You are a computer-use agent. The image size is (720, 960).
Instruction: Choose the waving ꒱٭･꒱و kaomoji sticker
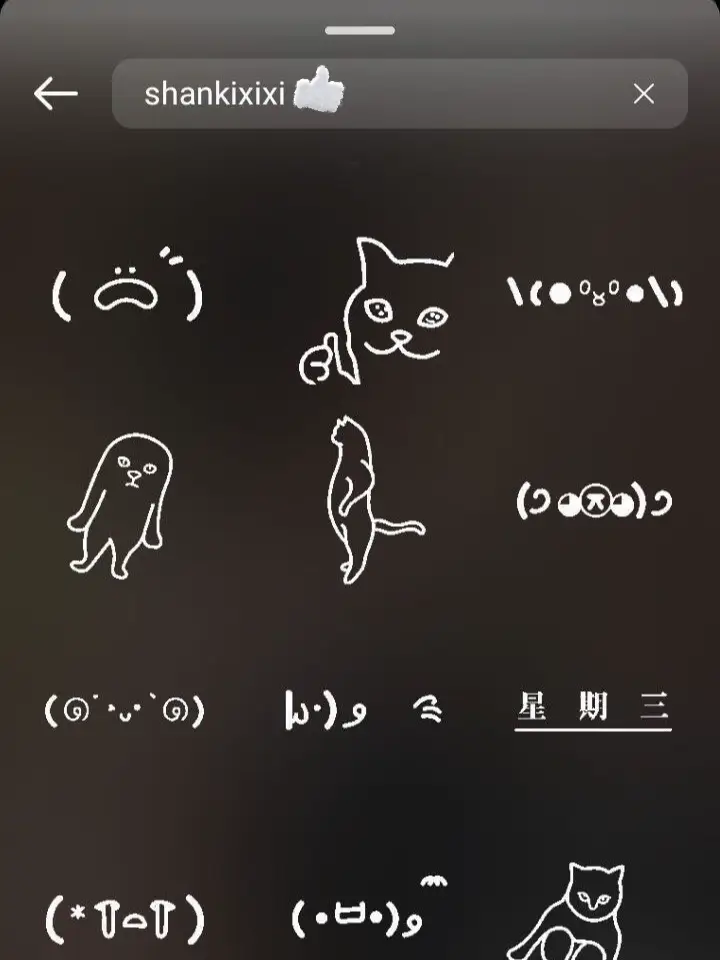[327, 707]
